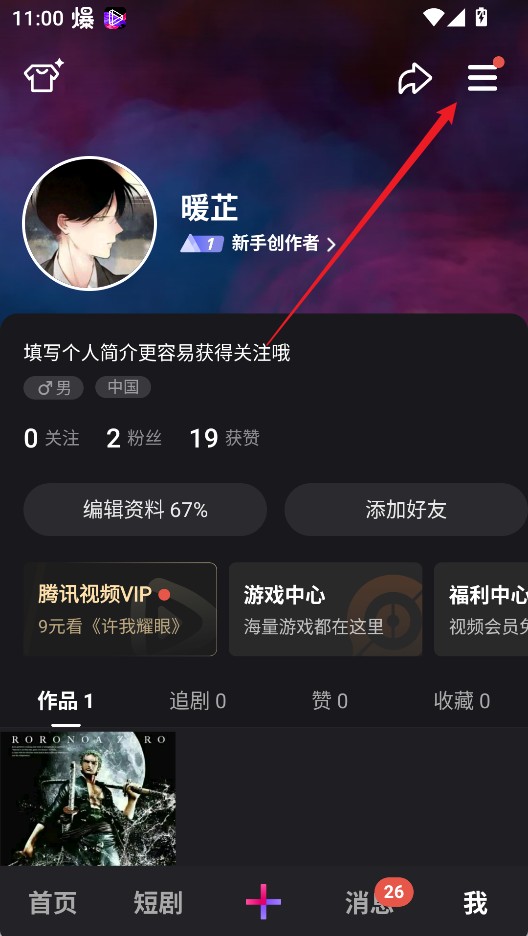The width and height of the screenshot is (528, 936).
Task: Open the 腾讯视频VIP card
Action: tap(120, 609)
